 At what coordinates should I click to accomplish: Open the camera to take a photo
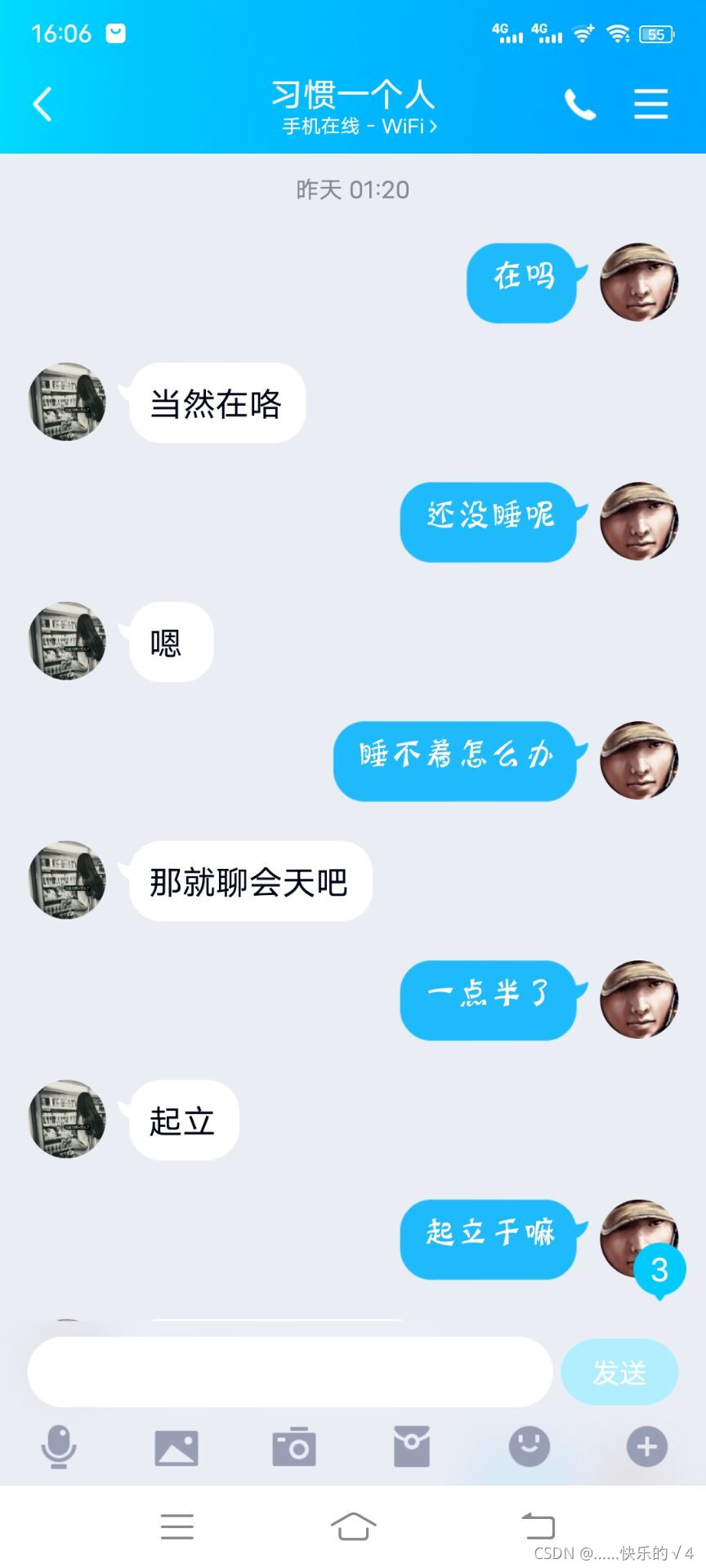coord(294,1447)
